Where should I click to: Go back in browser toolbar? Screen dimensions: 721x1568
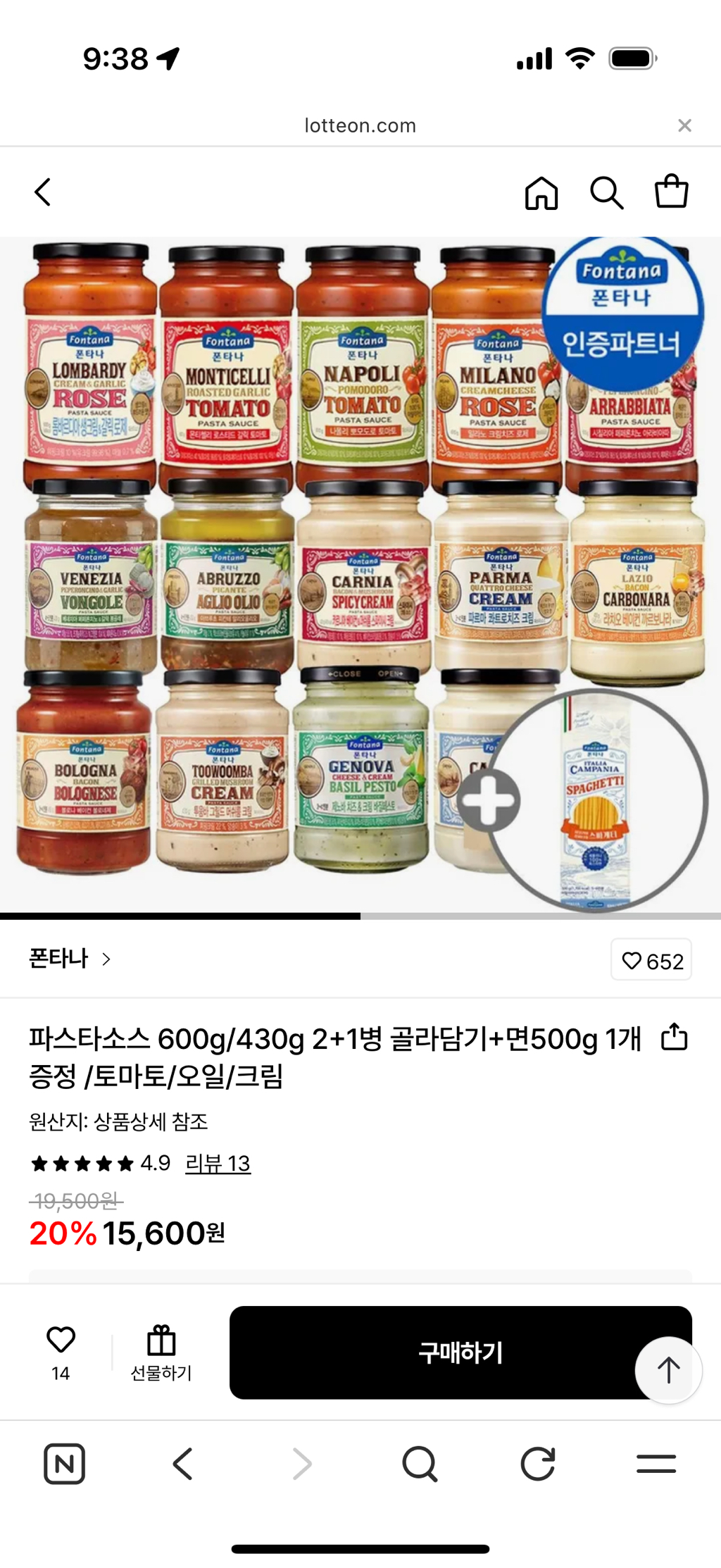click(x=183, y=1464)
